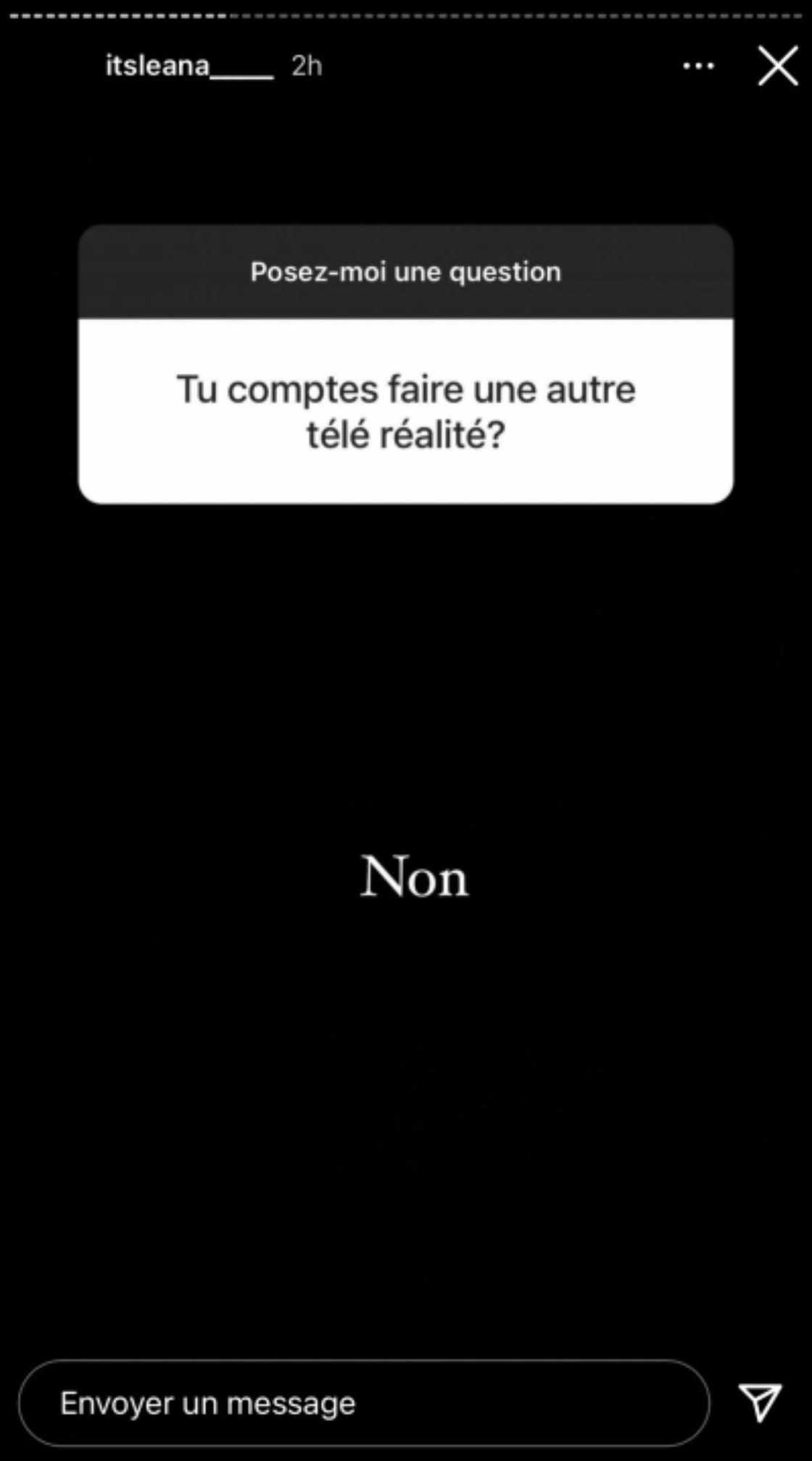812x1461 pixels.
Task: Open the three-dot story options menu
Action: (698, 67)
